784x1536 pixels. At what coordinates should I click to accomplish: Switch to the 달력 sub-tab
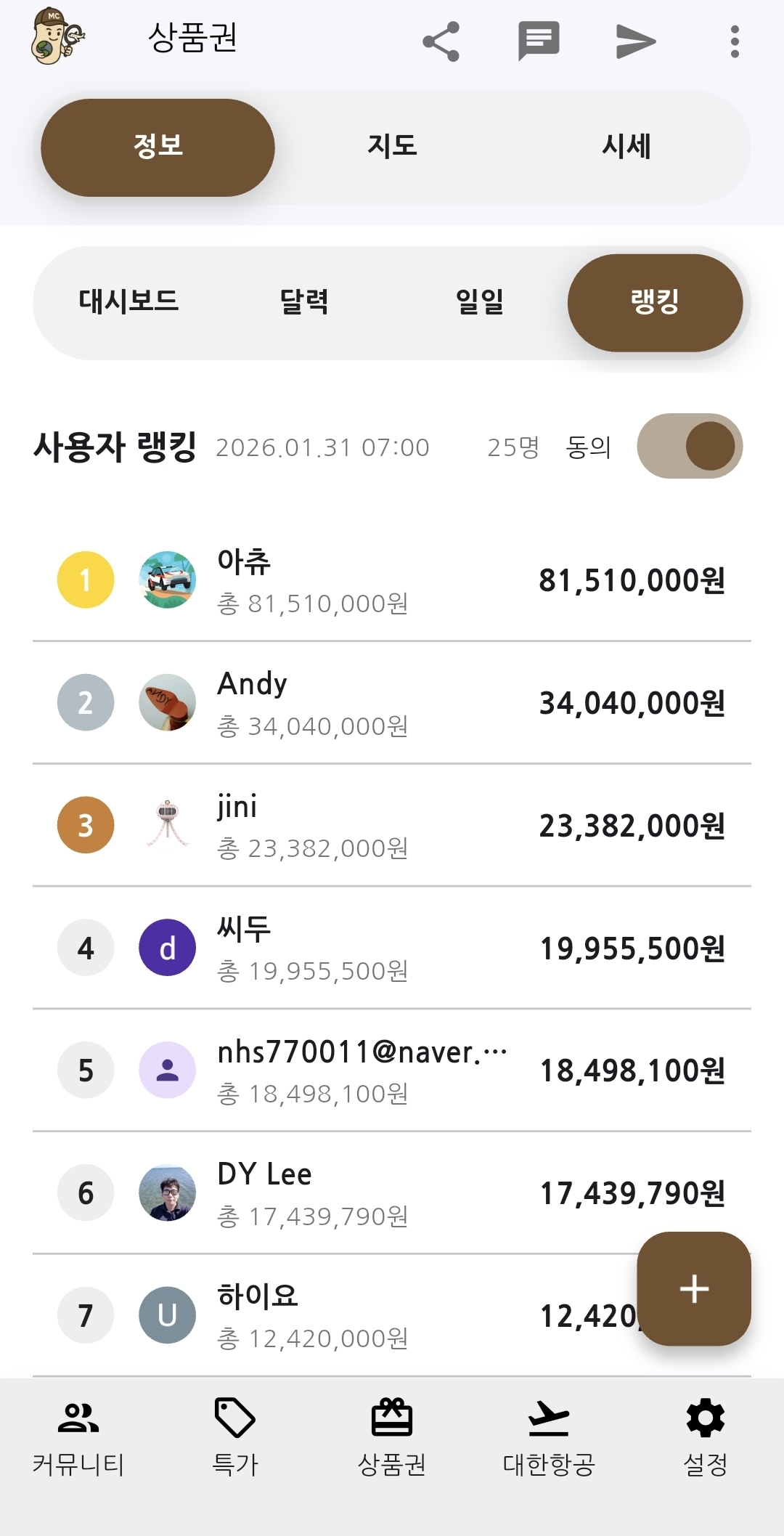[x=304, y=301]
